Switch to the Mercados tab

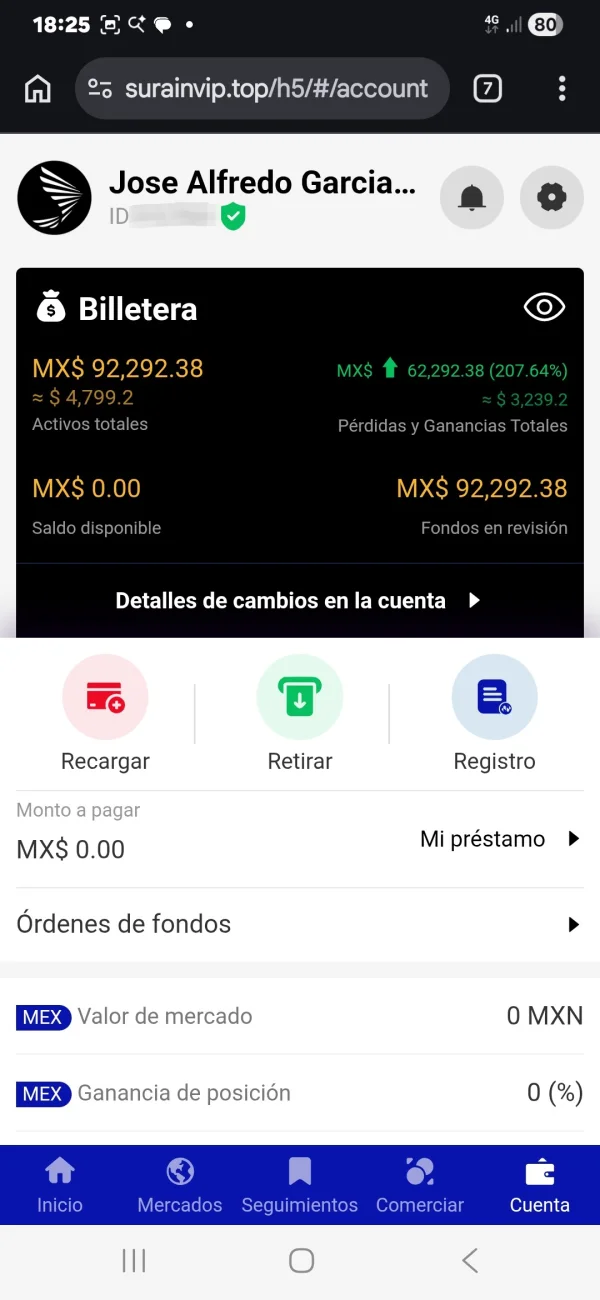click(x=180, y=1186)
